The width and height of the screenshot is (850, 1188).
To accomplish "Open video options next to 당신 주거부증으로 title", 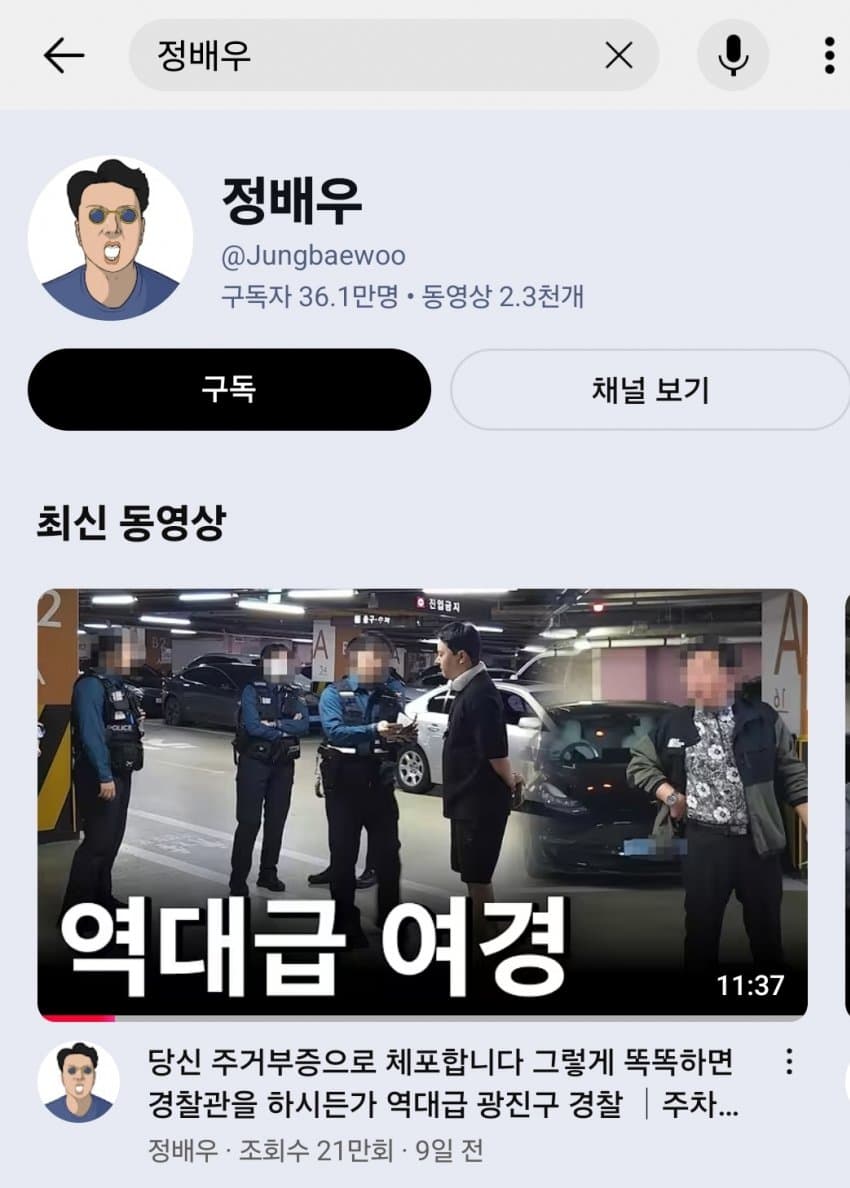I will [789, 1061].
